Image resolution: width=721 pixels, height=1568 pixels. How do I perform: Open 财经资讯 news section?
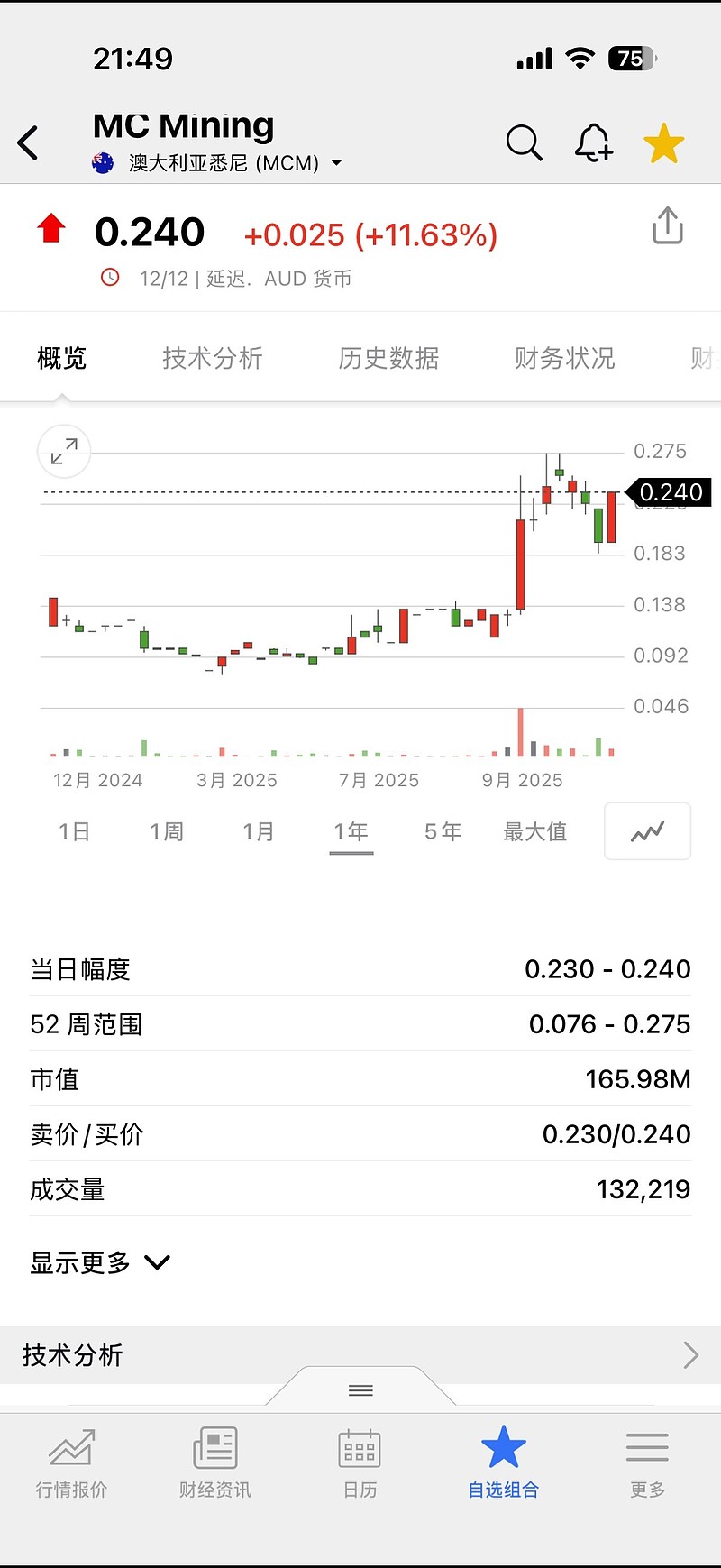point(214,1461)
